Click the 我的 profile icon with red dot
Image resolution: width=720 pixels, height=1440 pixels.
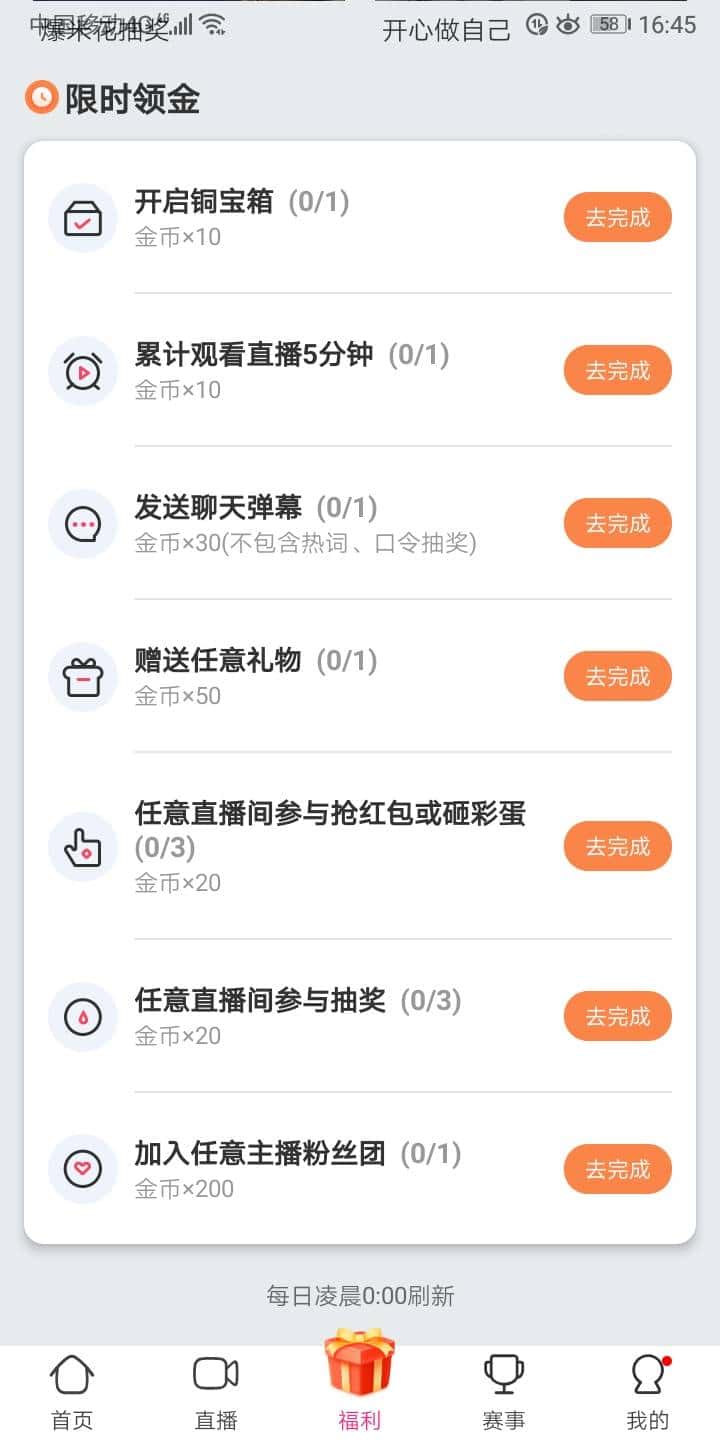click(x=647, y=1374)
